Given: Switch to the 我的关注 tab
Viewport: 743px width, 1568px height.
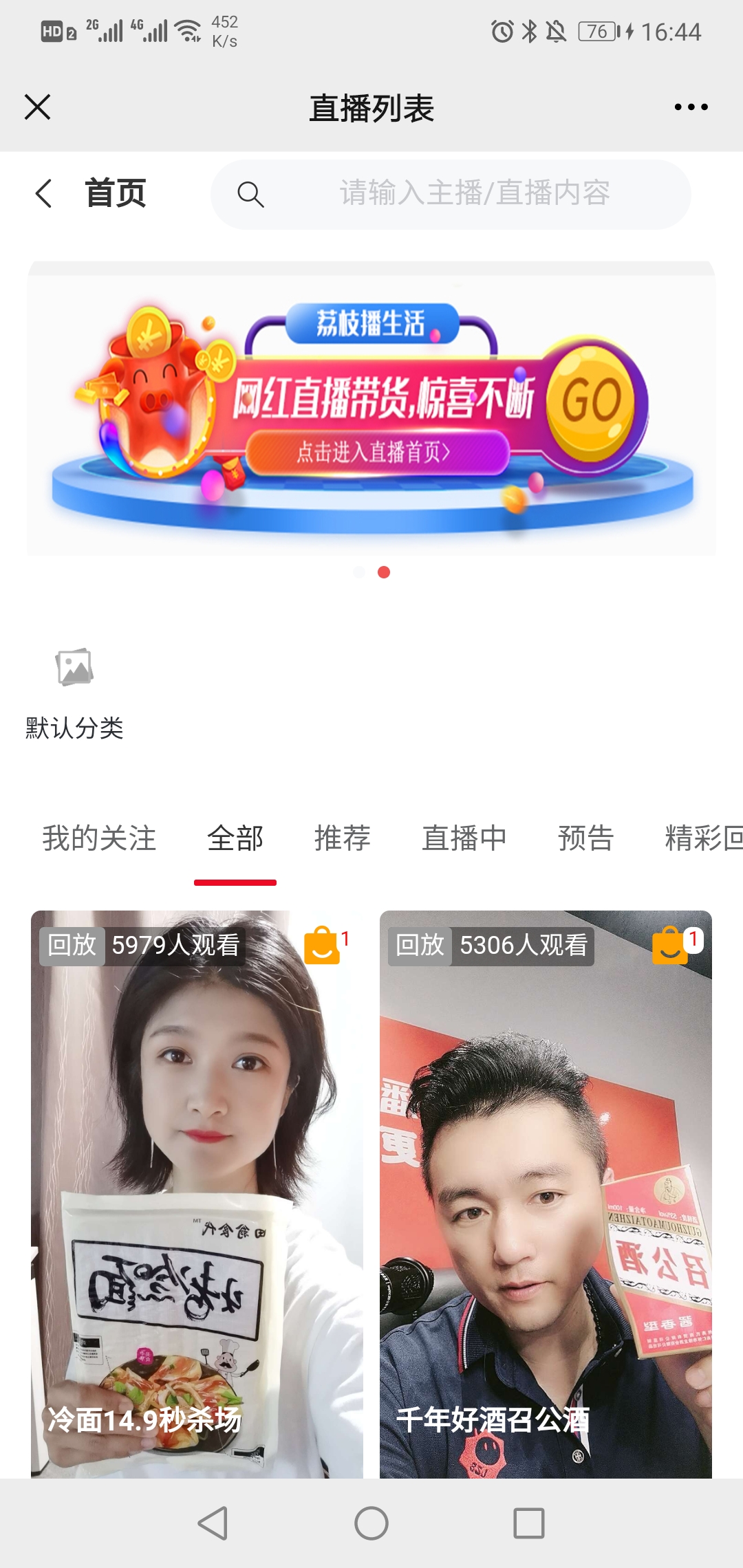Looking at the screenshot, I should pos(99,838).
